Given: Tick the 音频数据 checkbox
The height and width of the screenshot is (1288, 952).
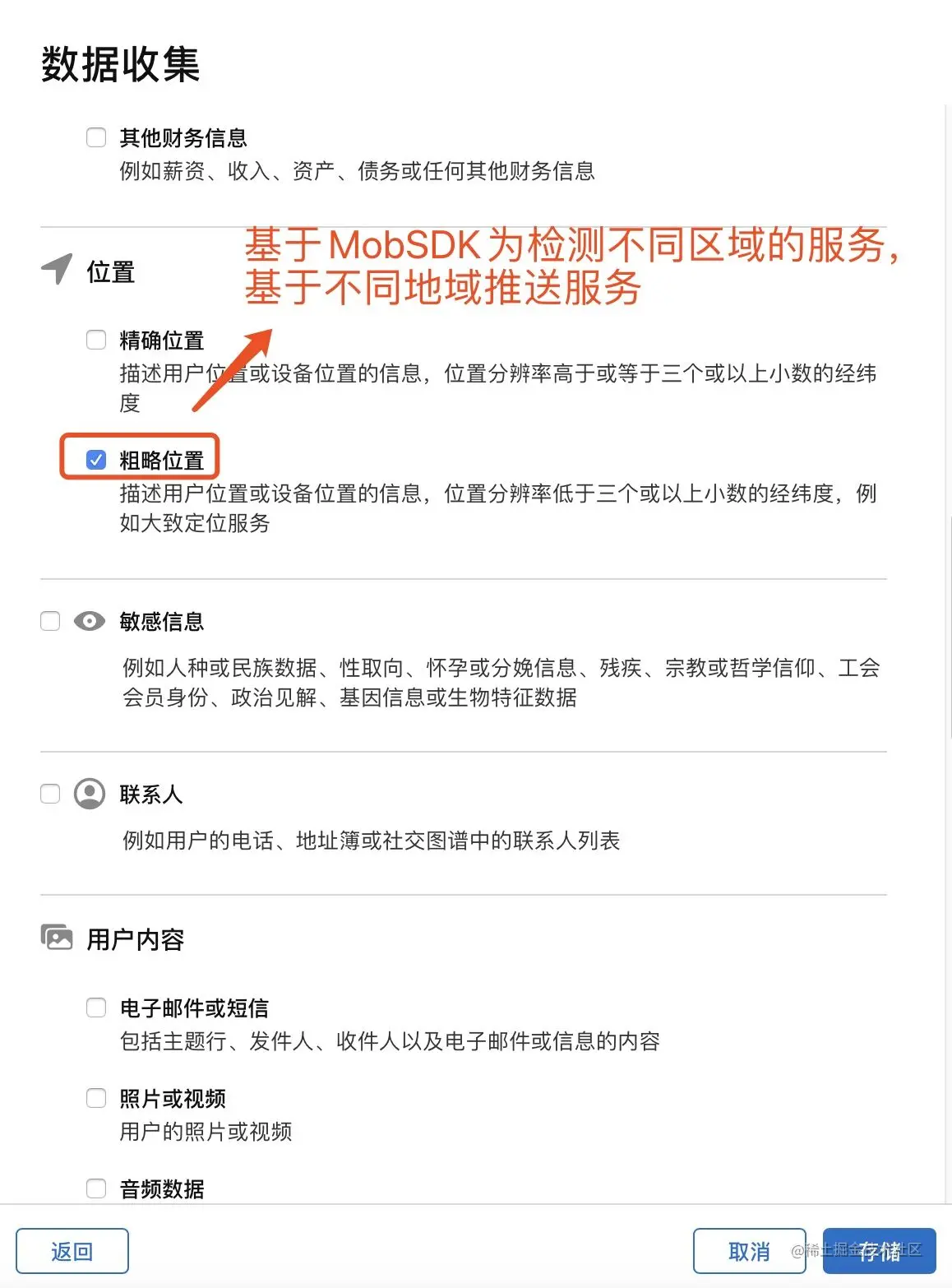Looking at the screenshot, I should pos(96,1188).
